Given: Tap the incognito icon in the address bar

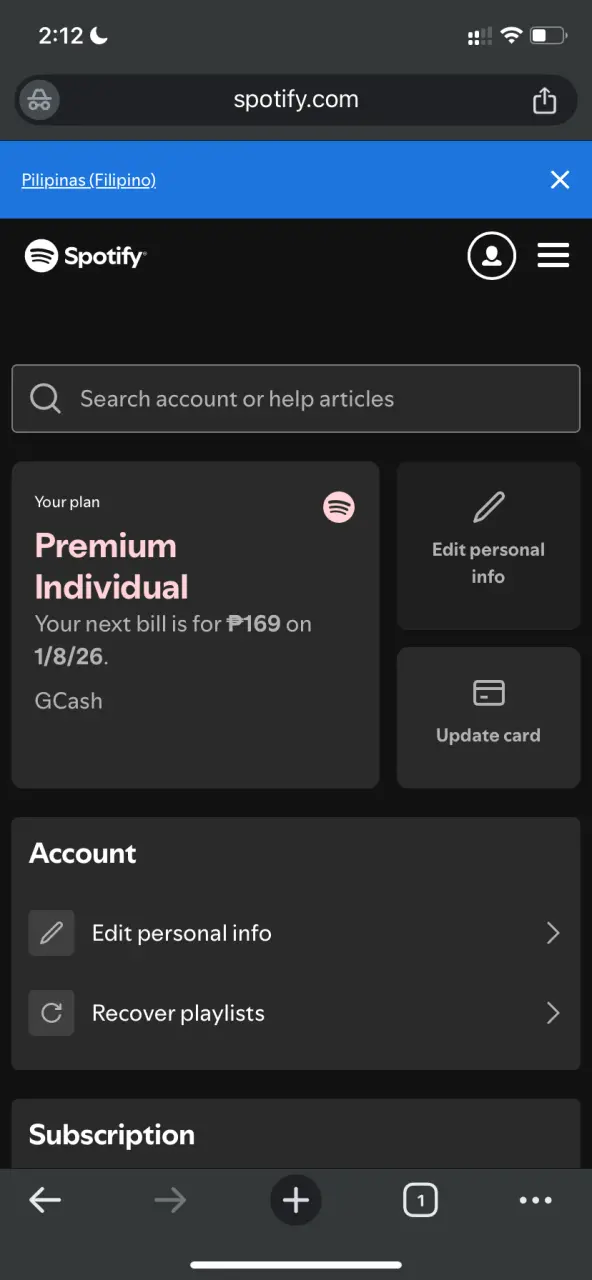Looking at the screenshot, I should (x=40, y=100).
